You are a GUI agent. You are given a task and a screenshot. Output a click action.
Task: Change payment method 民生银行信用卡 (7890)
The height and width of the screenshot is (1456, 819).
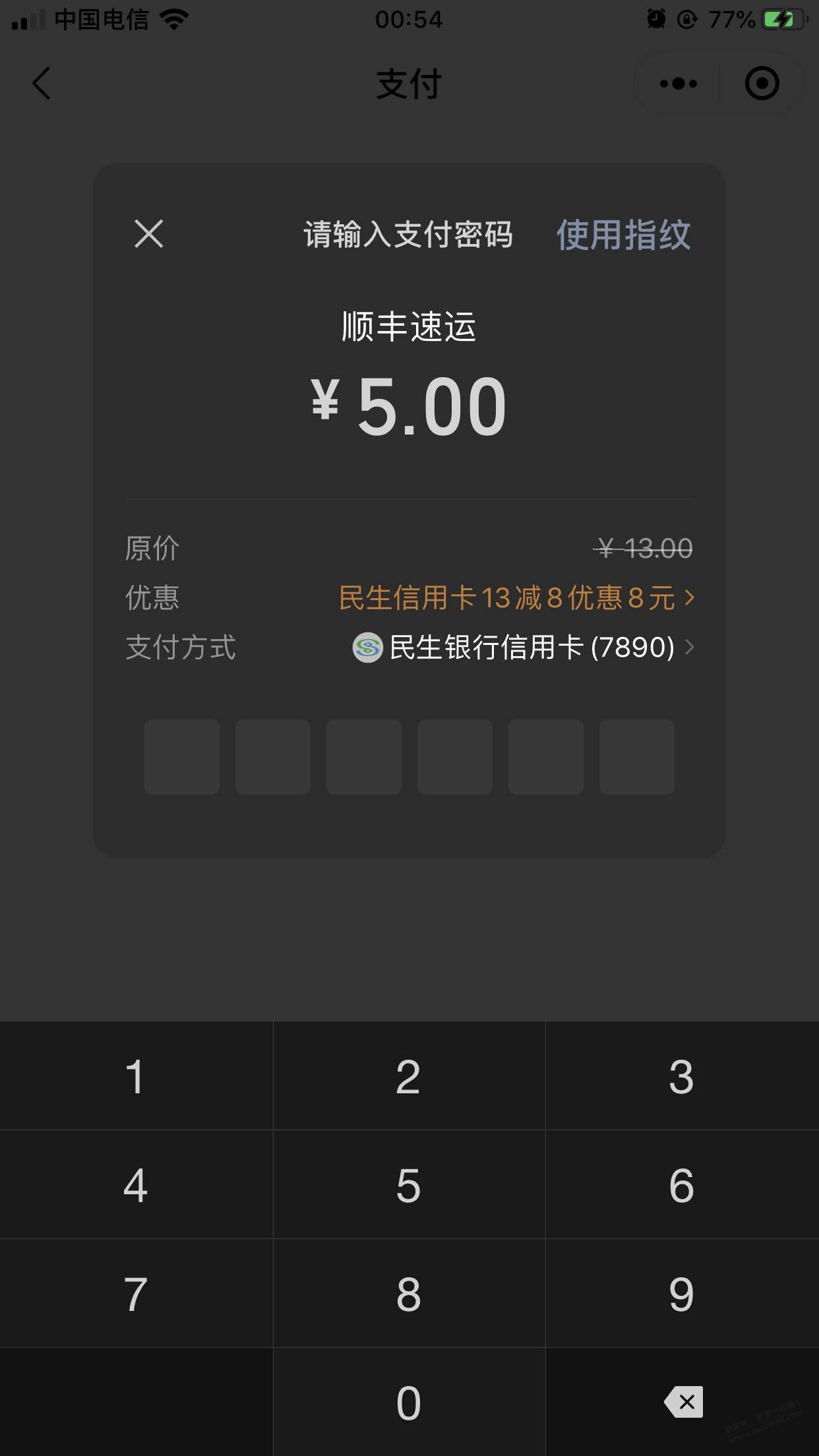coord(523,648)
